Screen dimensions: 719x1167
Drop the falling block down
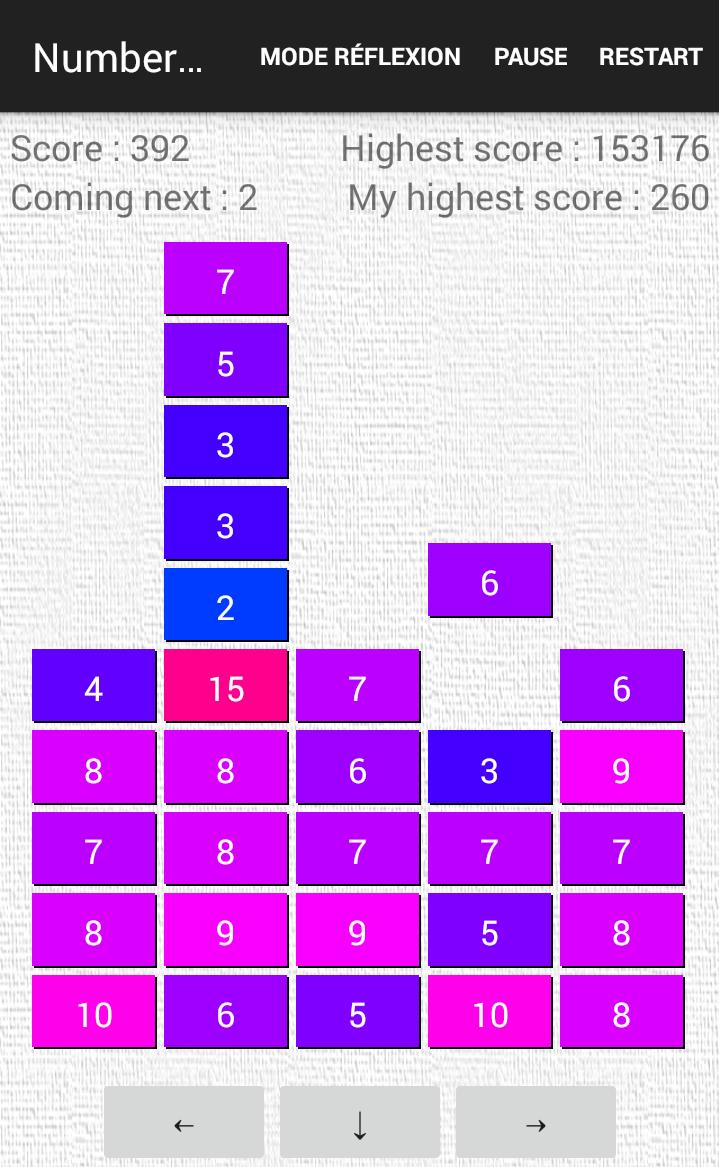[360, 1124]
